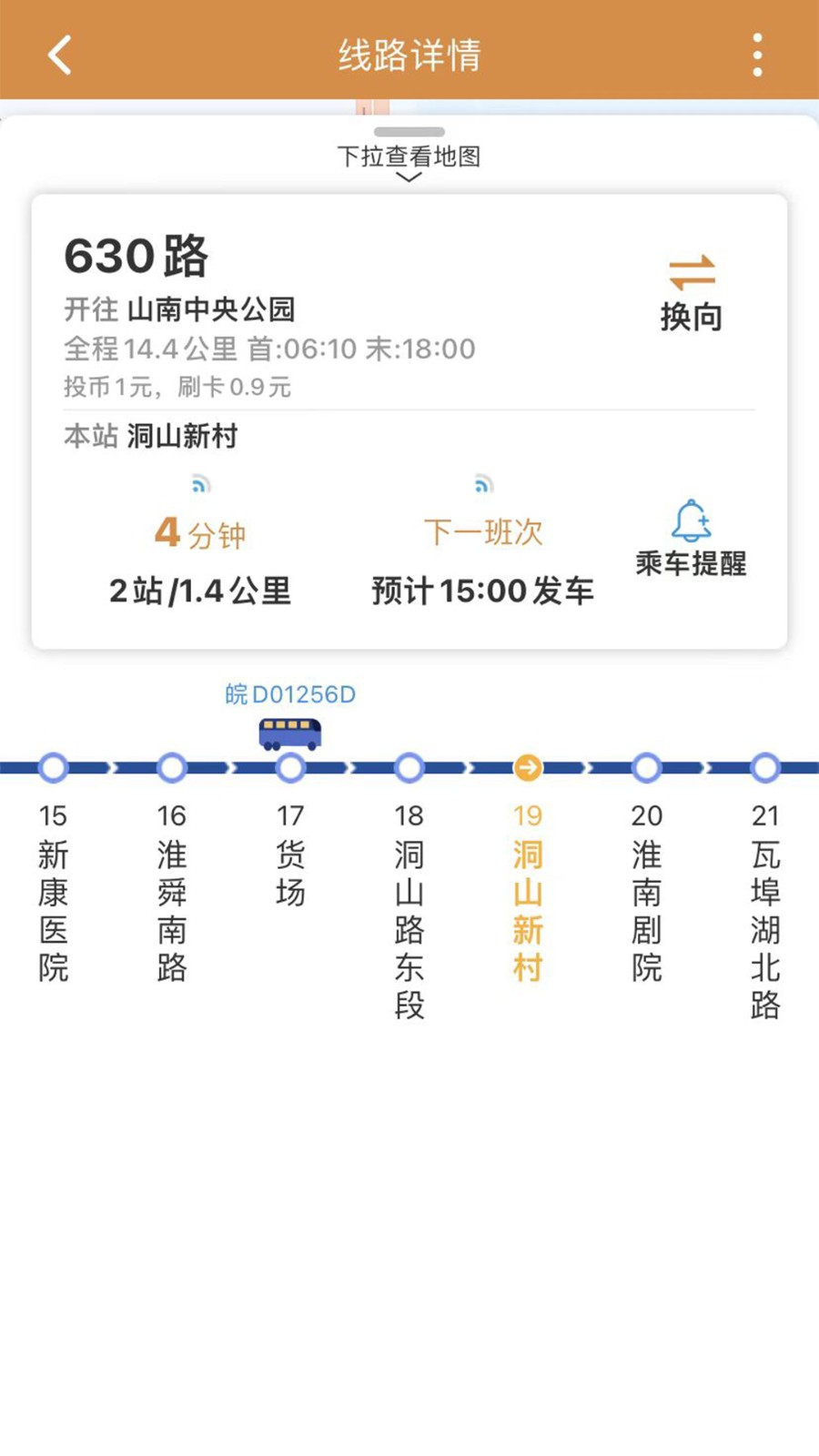Switch route direction toward 山南中央公园

click(693, 291)
